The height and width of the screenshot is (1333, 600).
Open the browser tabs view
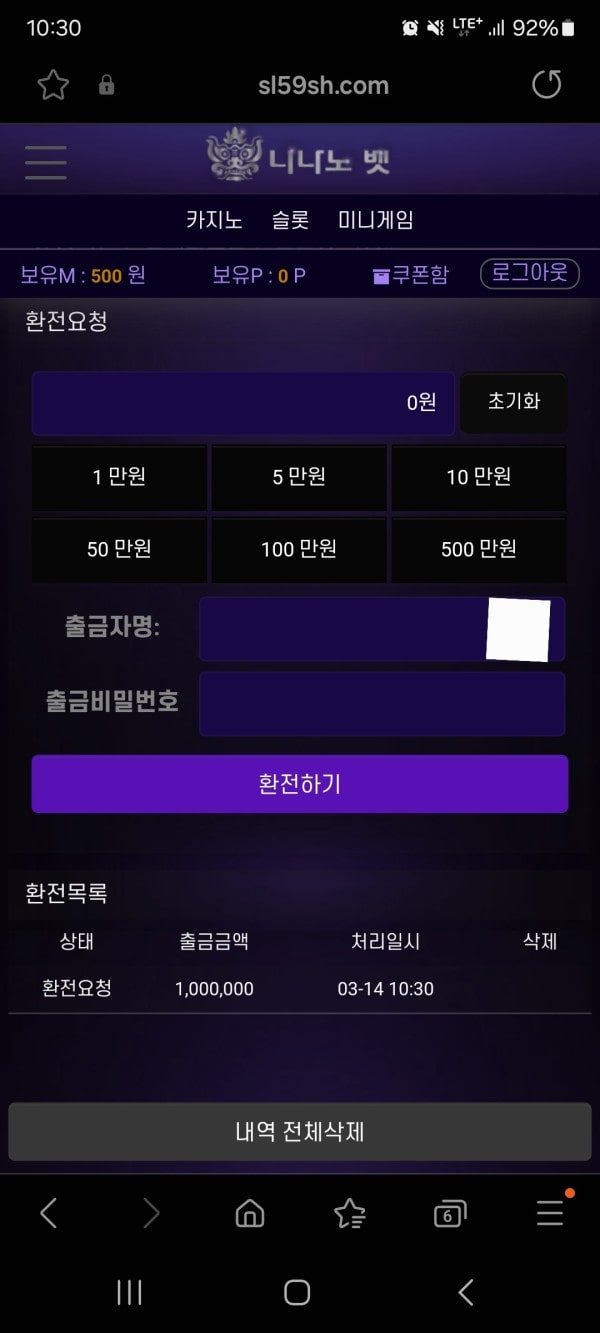click(450, 1214)
